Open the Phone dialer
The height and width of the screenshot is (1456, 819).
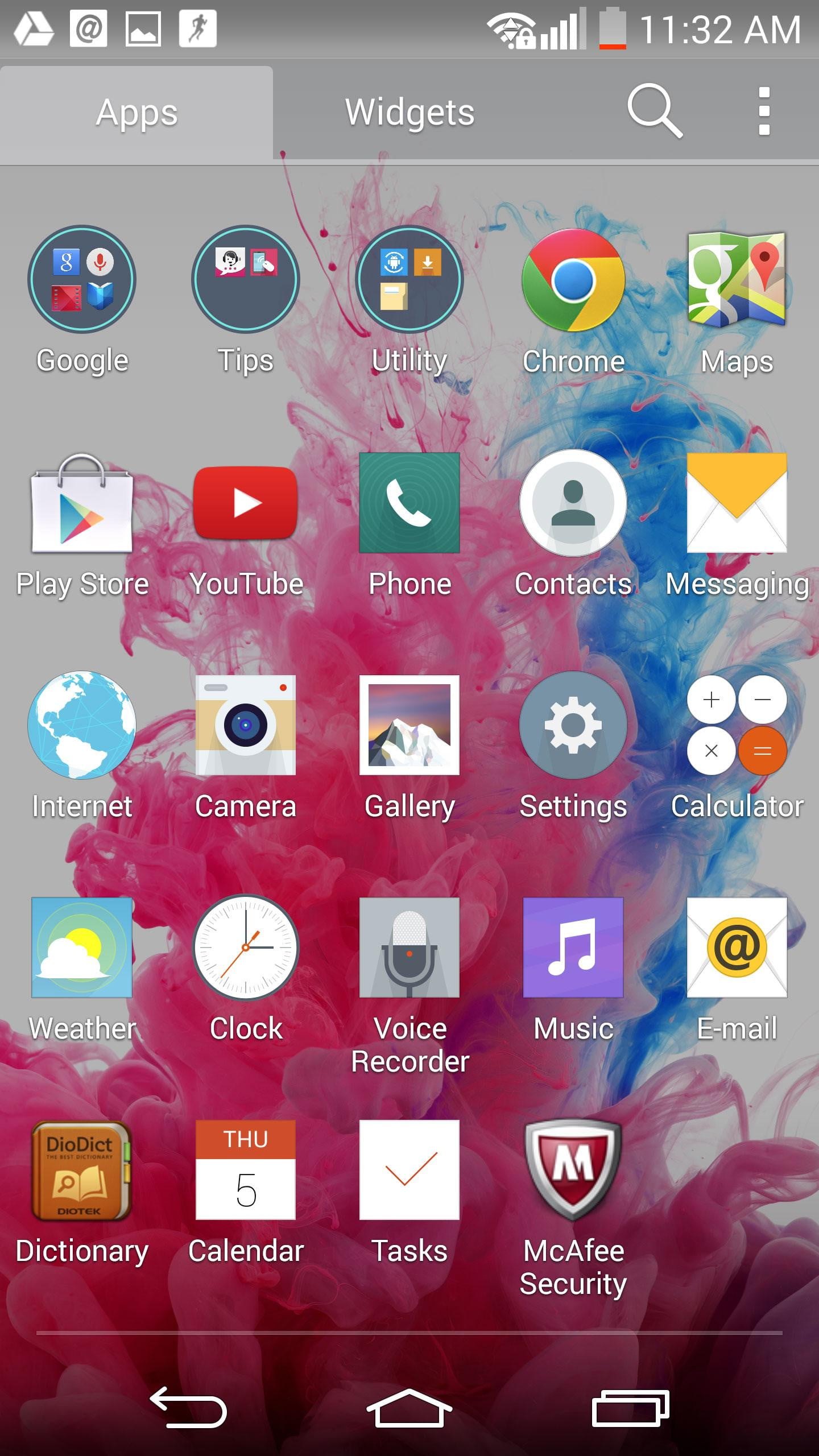coord(409,502)
